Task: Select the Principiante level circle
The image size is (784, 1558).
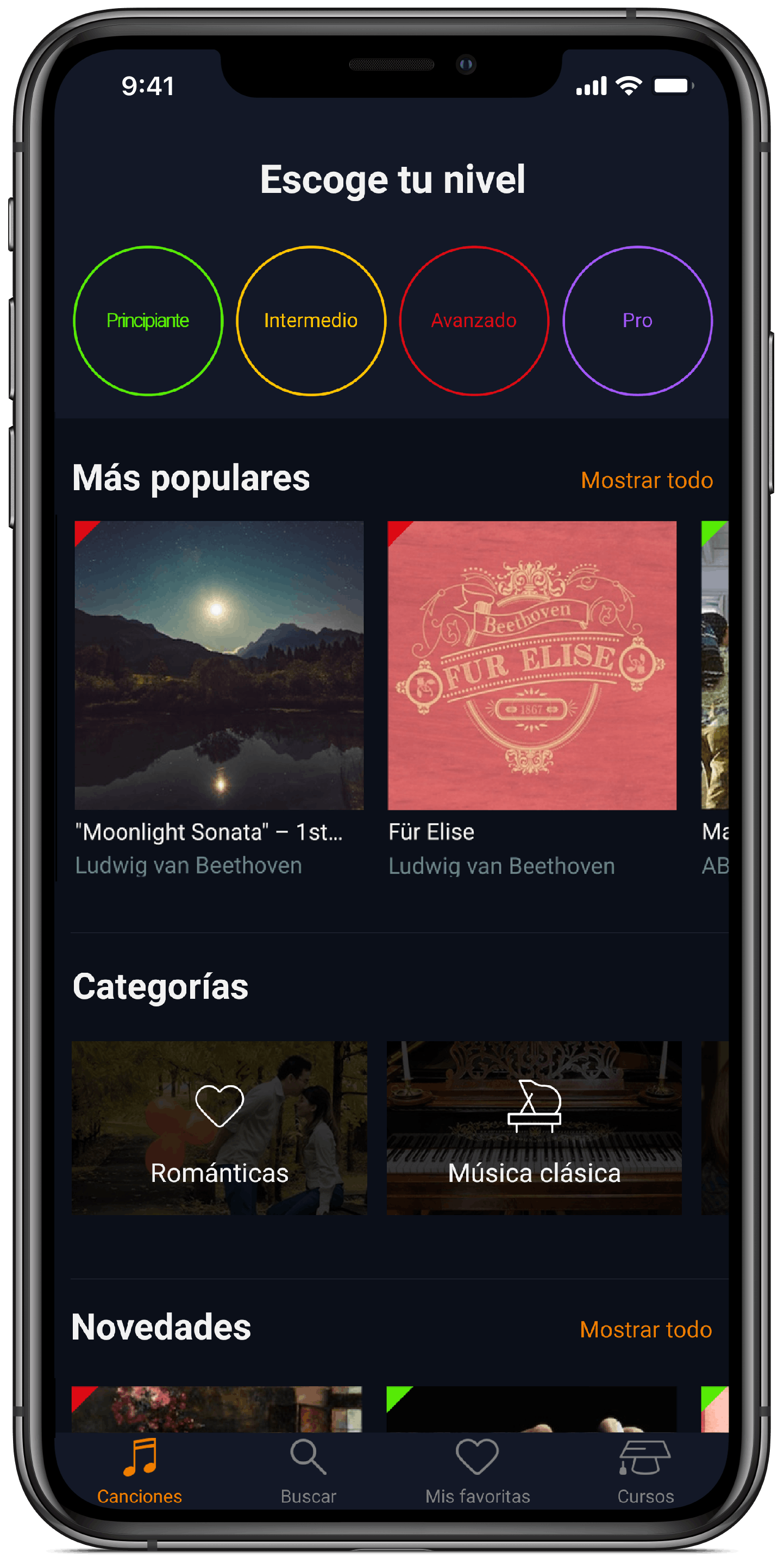Action: [147, 321]
